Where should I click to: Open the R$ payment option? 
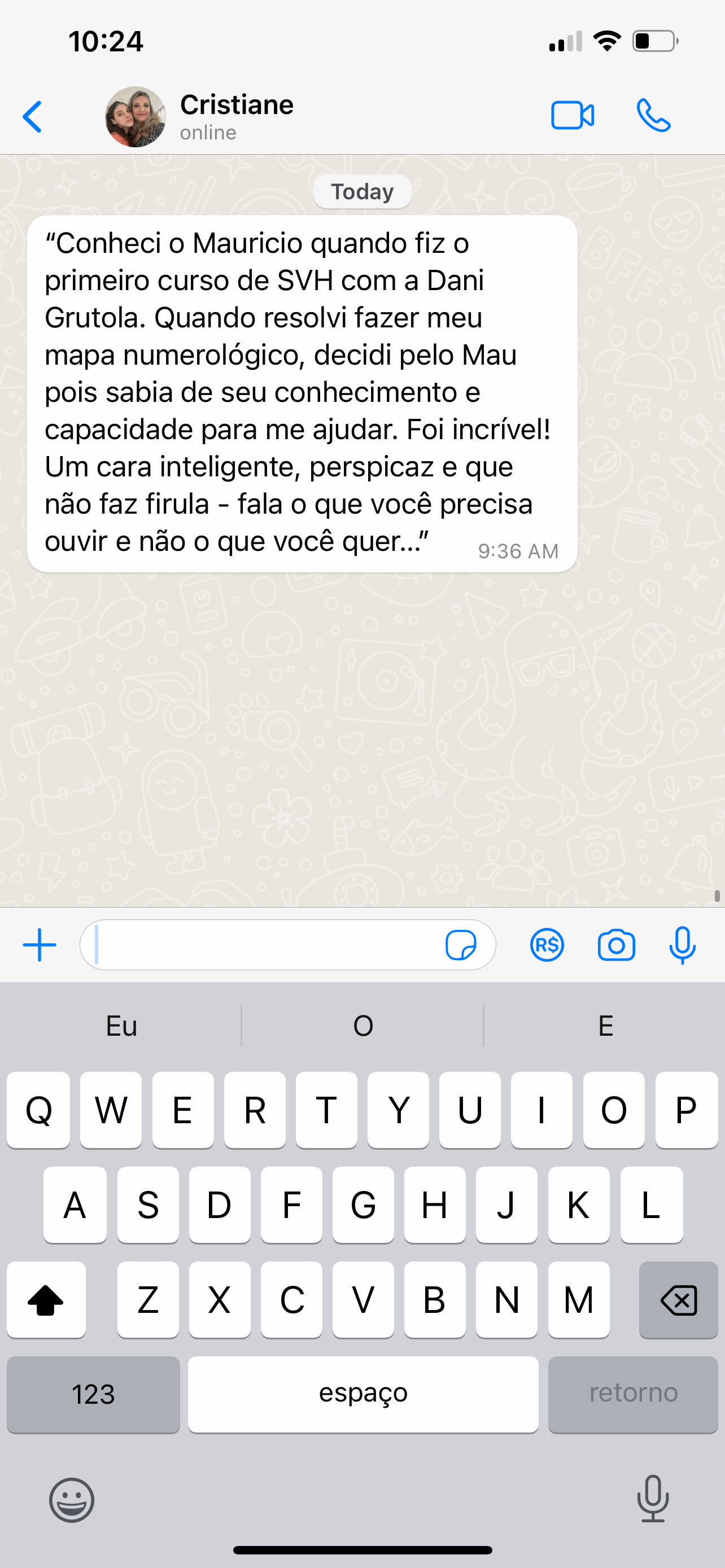tap(547, 945)
